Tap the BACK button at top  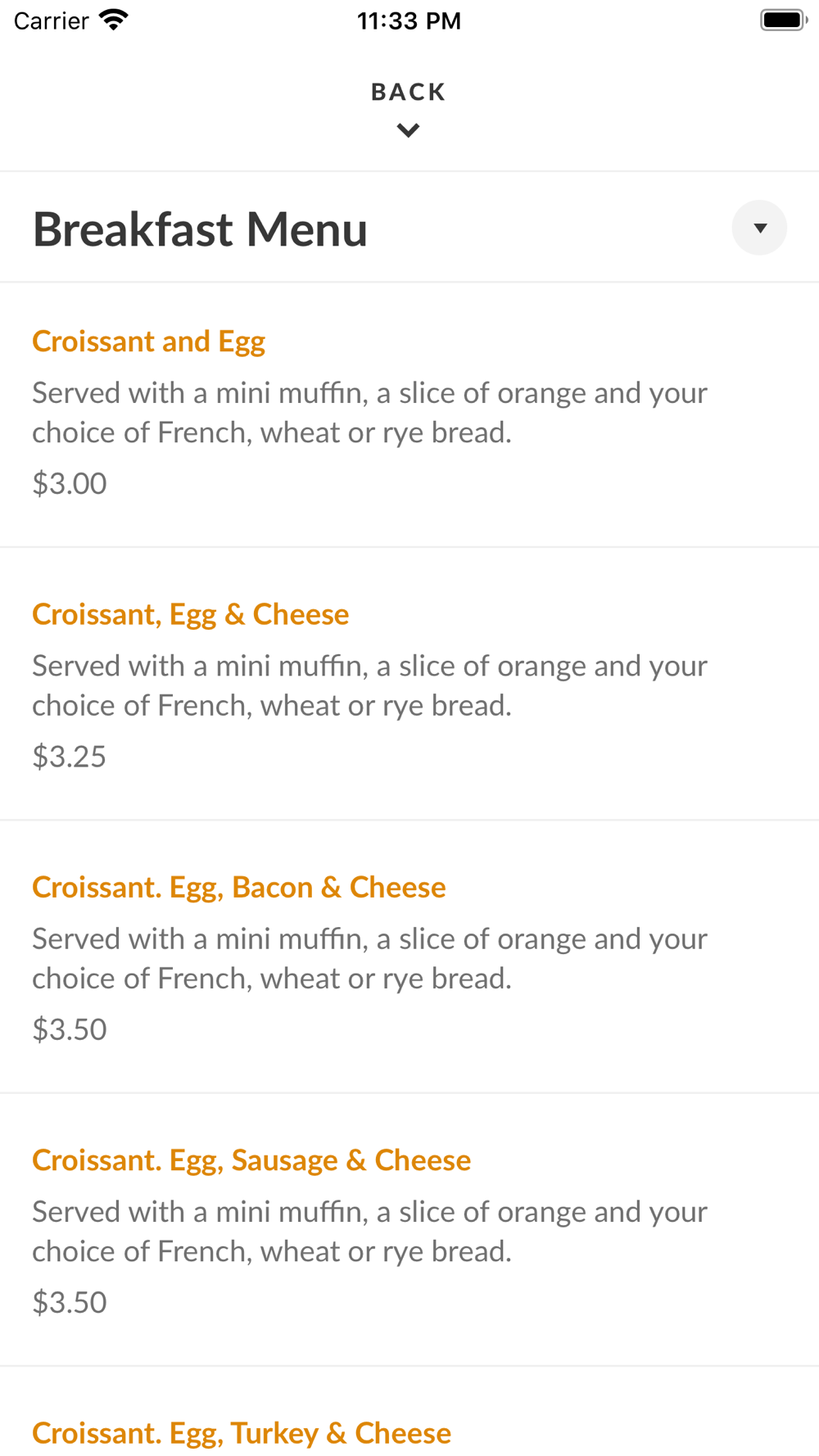[408, 109]
